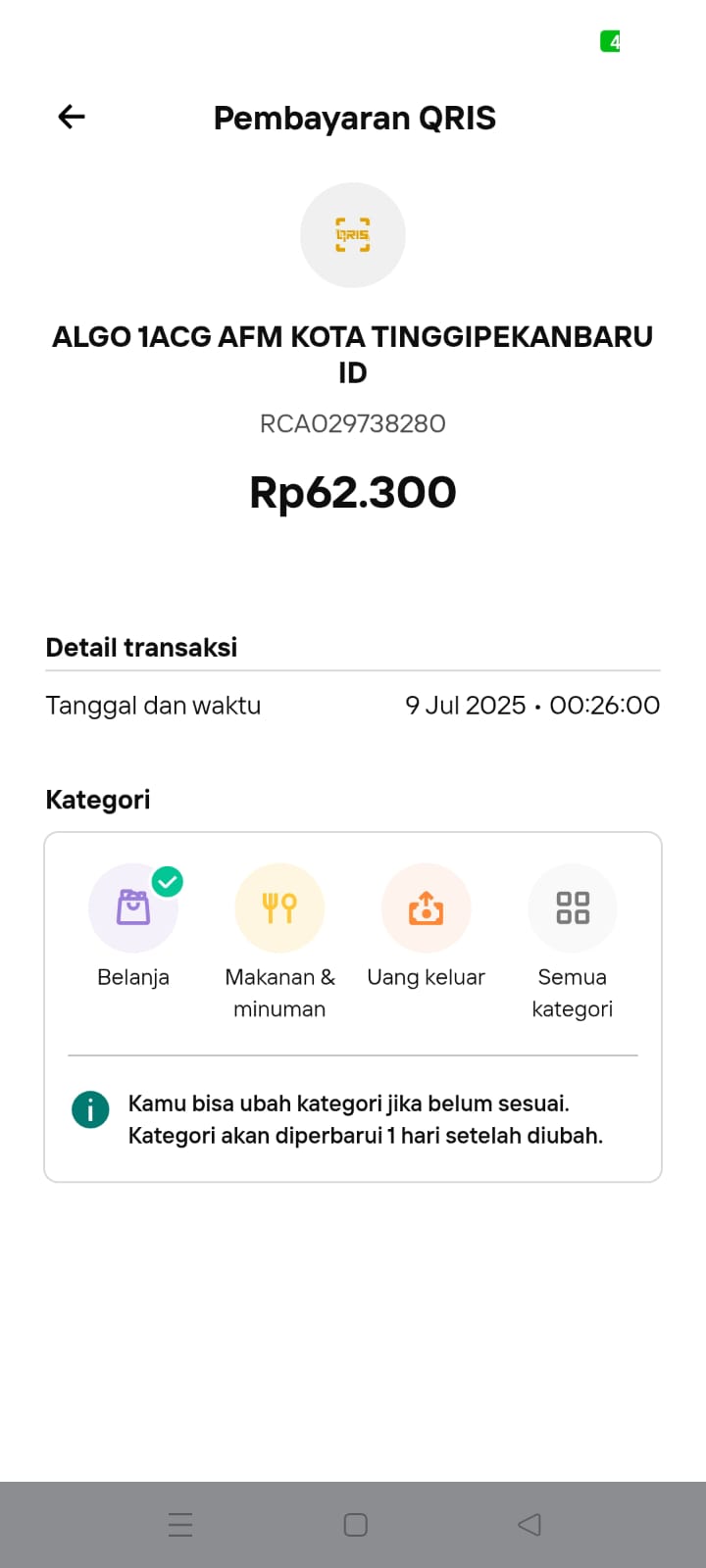
Task: Open recent apps from navigation bar
Action: click(180, 1525)
